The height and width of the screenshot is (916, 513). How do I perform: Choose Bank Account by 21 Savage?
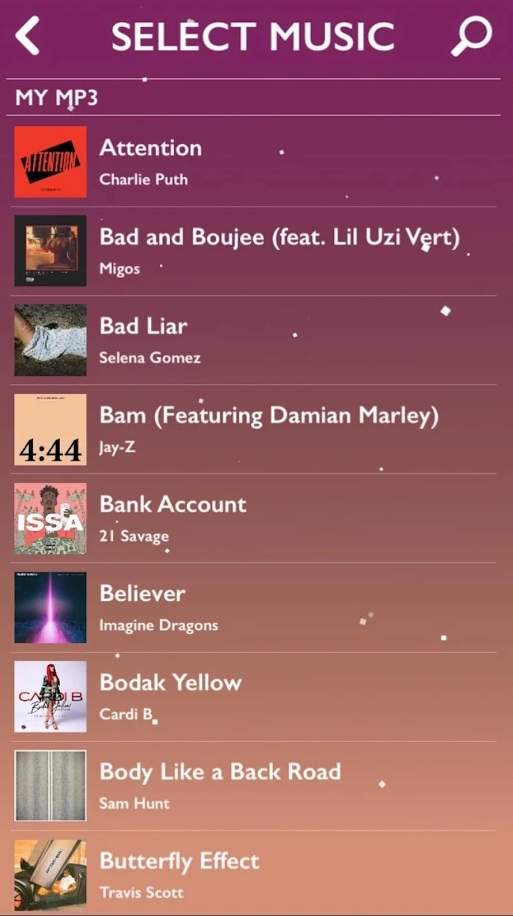point(255,519)
